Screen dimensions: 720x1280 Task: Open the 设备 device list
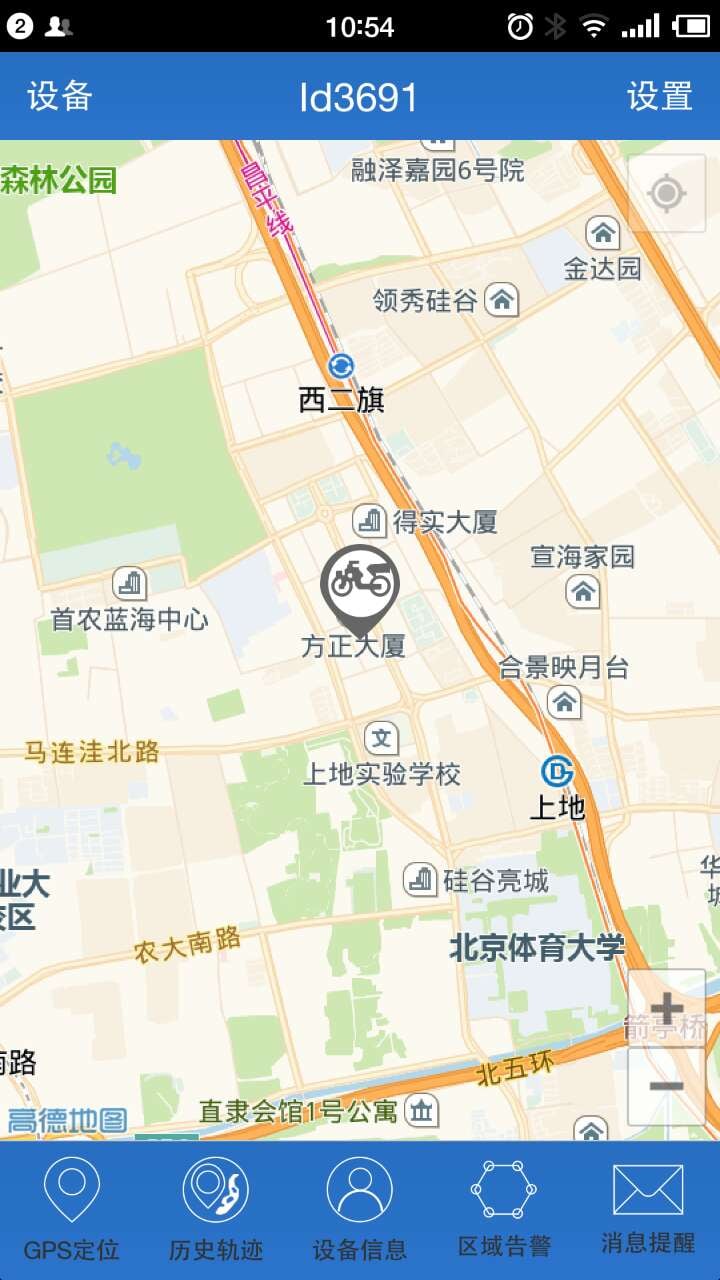click(60, 96)
